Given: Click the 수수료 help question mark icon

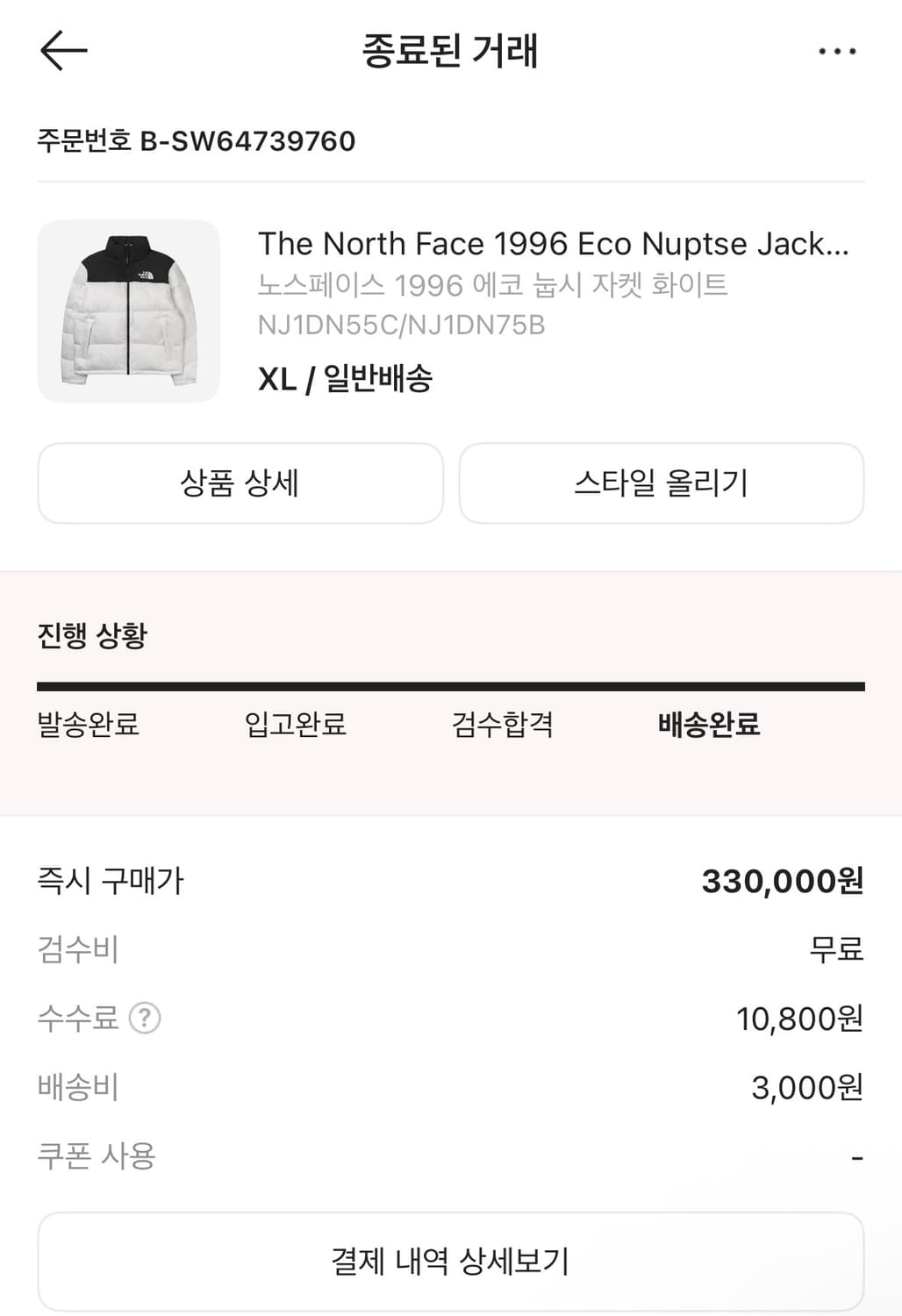Looking at the screenshot, I should [146, 1018].
